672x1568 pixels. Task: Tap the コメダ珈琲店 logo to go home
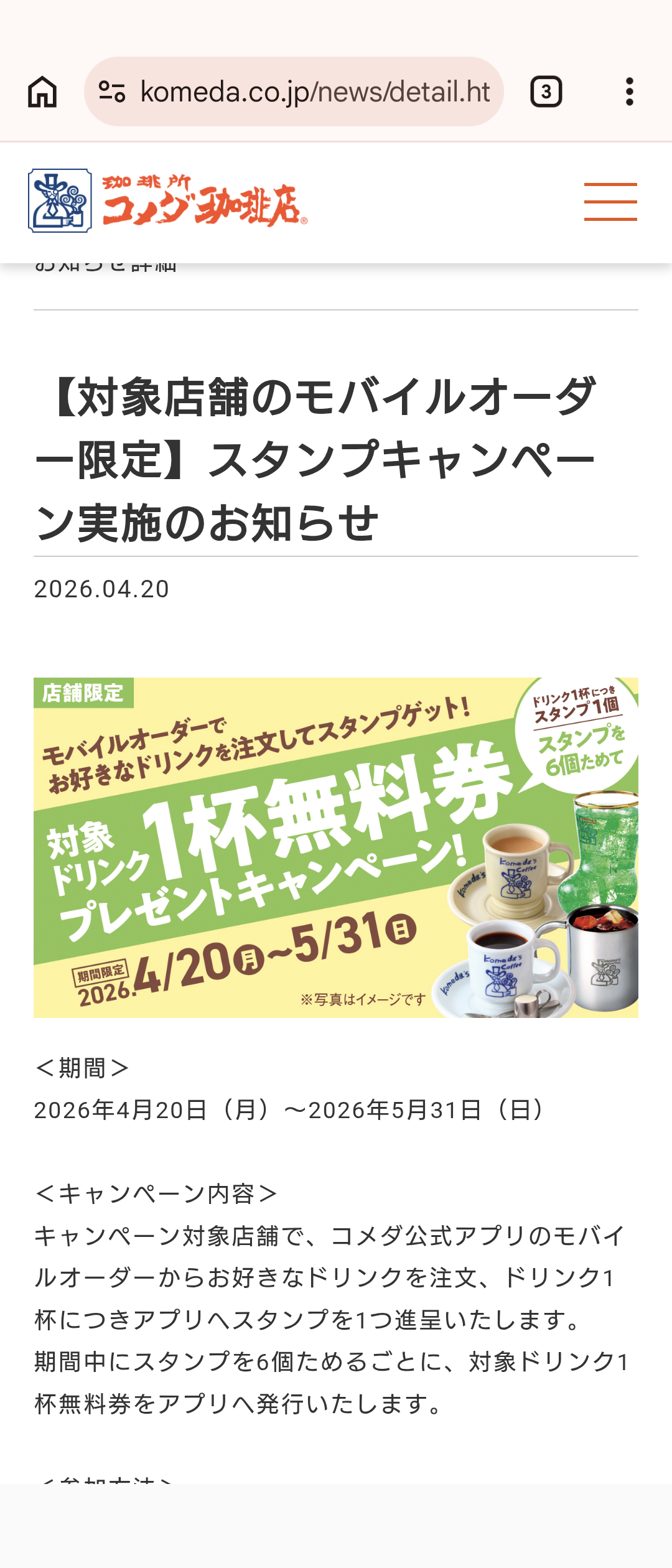click(168, 201)
